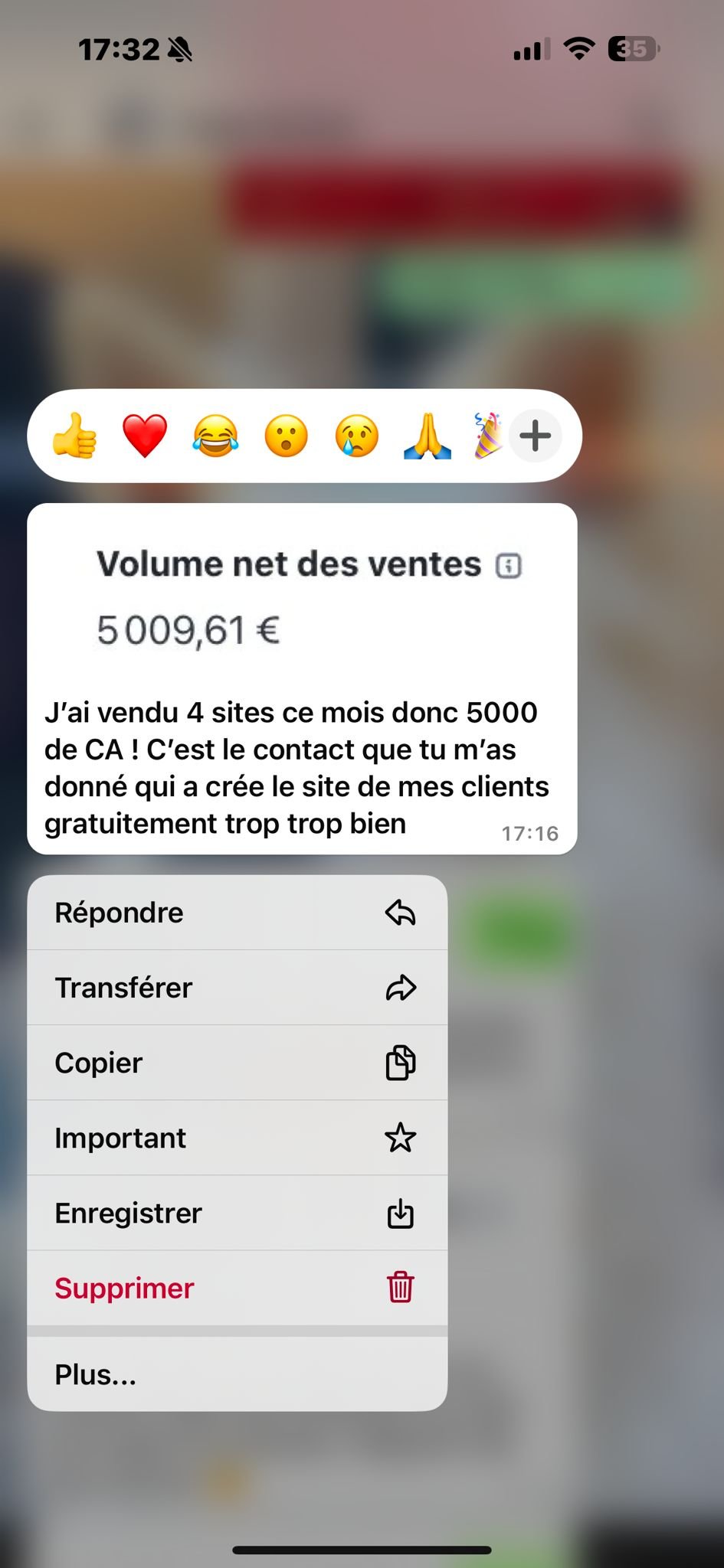This screenshot has width=724, height=1568.
Task: Choose Enregistrer to save the image
Action: tap(237, 1213)
